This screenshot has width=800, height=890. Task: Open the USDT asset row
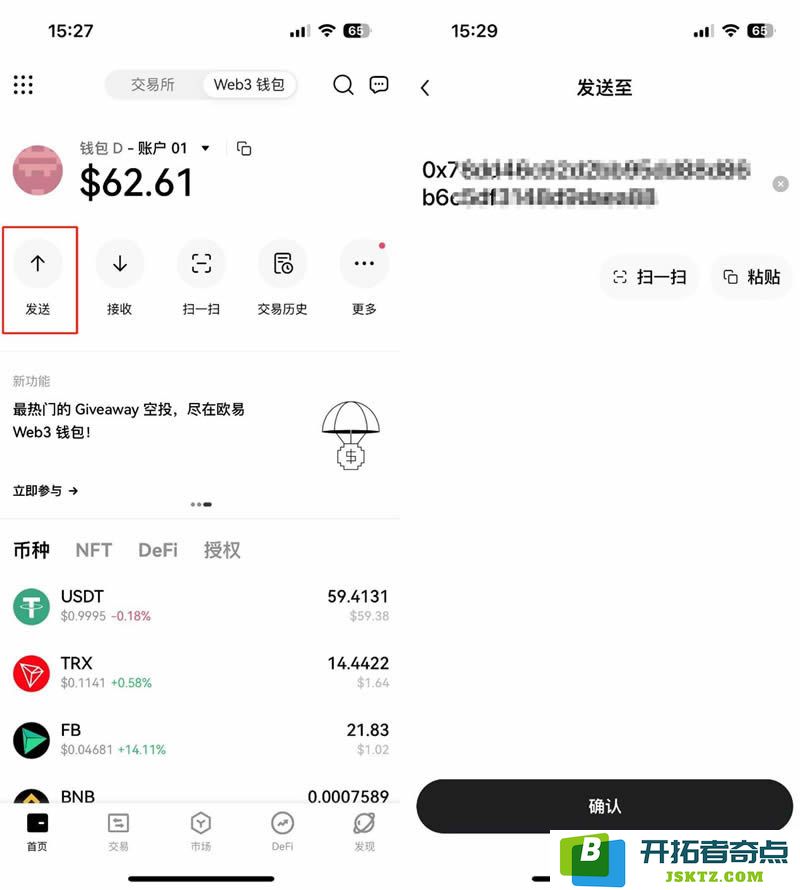coord(200,606)
